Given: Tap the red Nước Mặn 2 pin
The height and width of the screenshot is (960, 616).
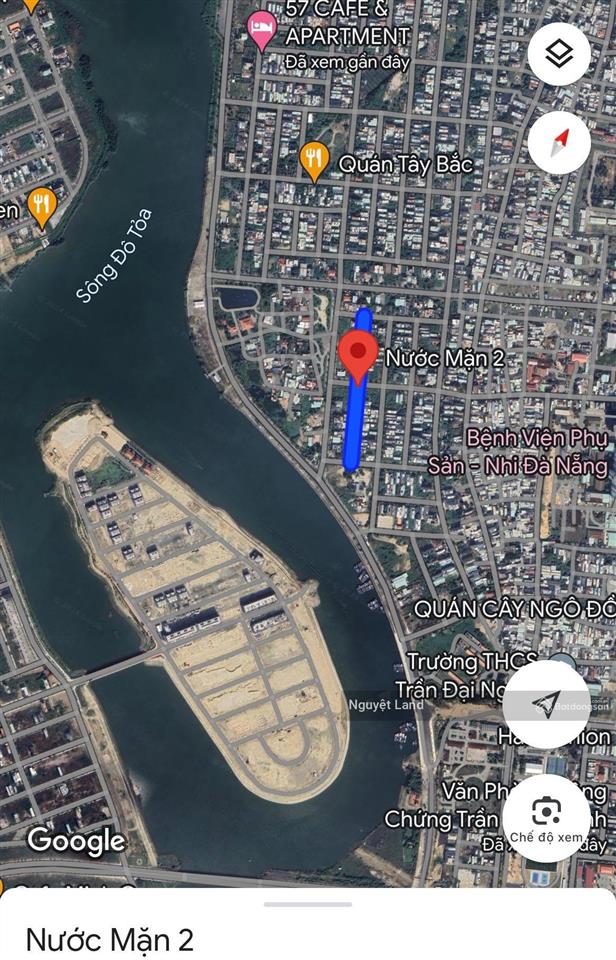Looking at the screenshot, I should [358, 357].
